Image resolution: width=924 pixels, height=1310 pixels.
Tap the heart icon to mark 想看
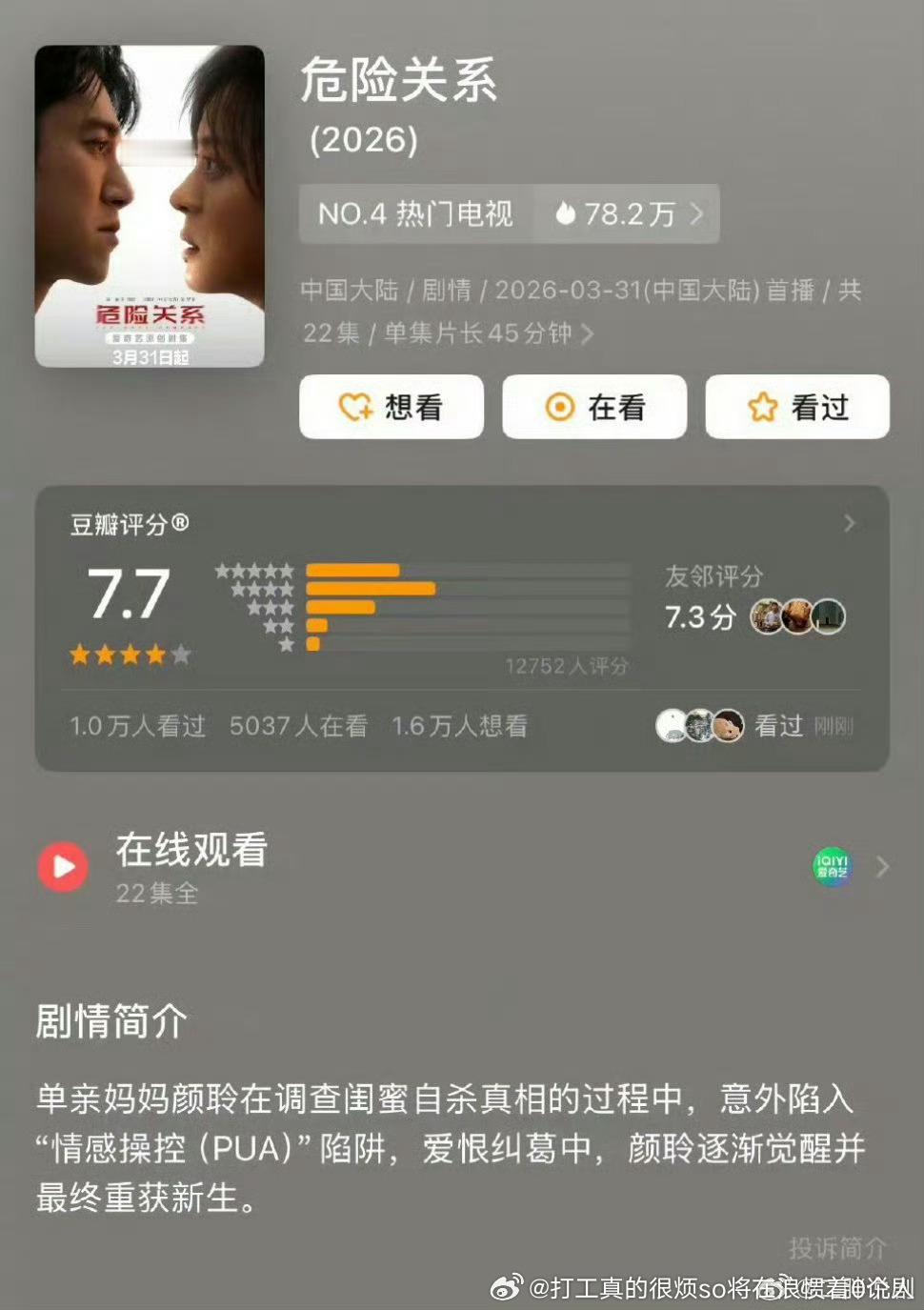[356, 407]
